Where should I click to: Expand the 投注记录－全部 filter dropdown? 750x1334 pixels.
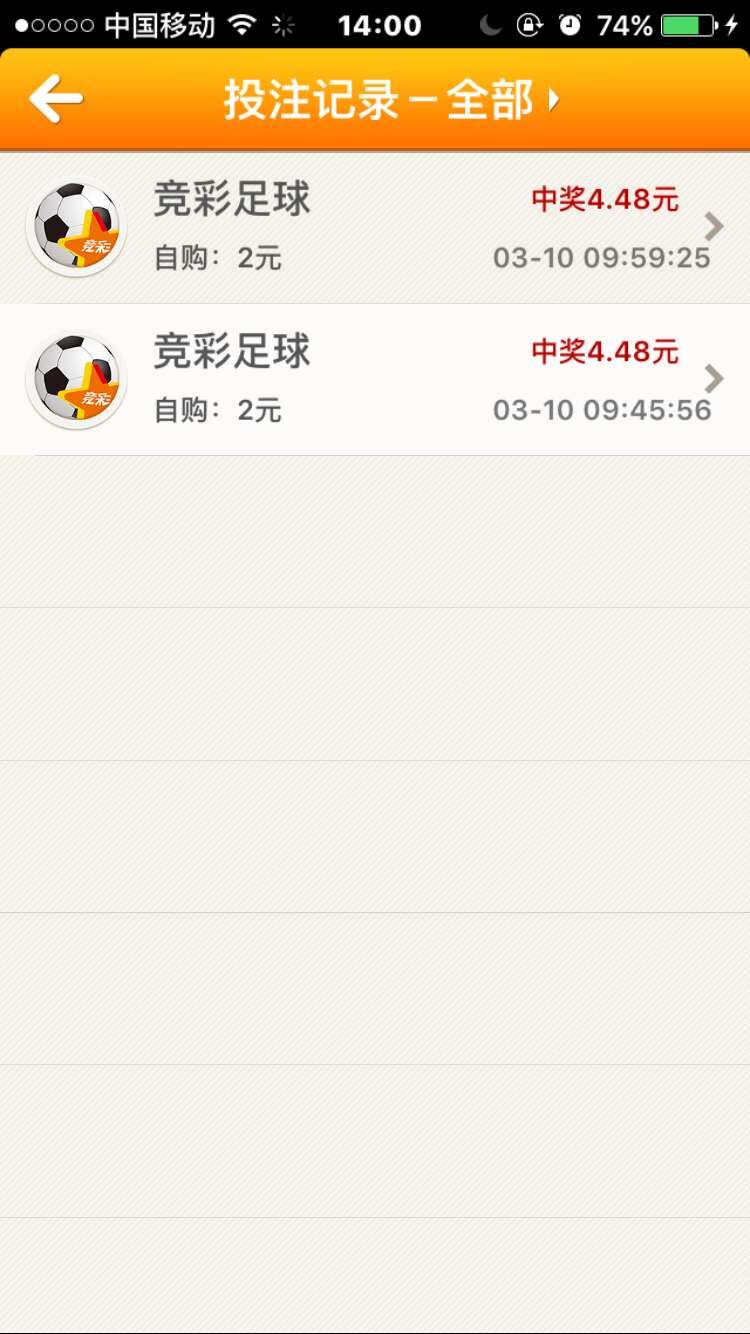[x=392, y=100]
